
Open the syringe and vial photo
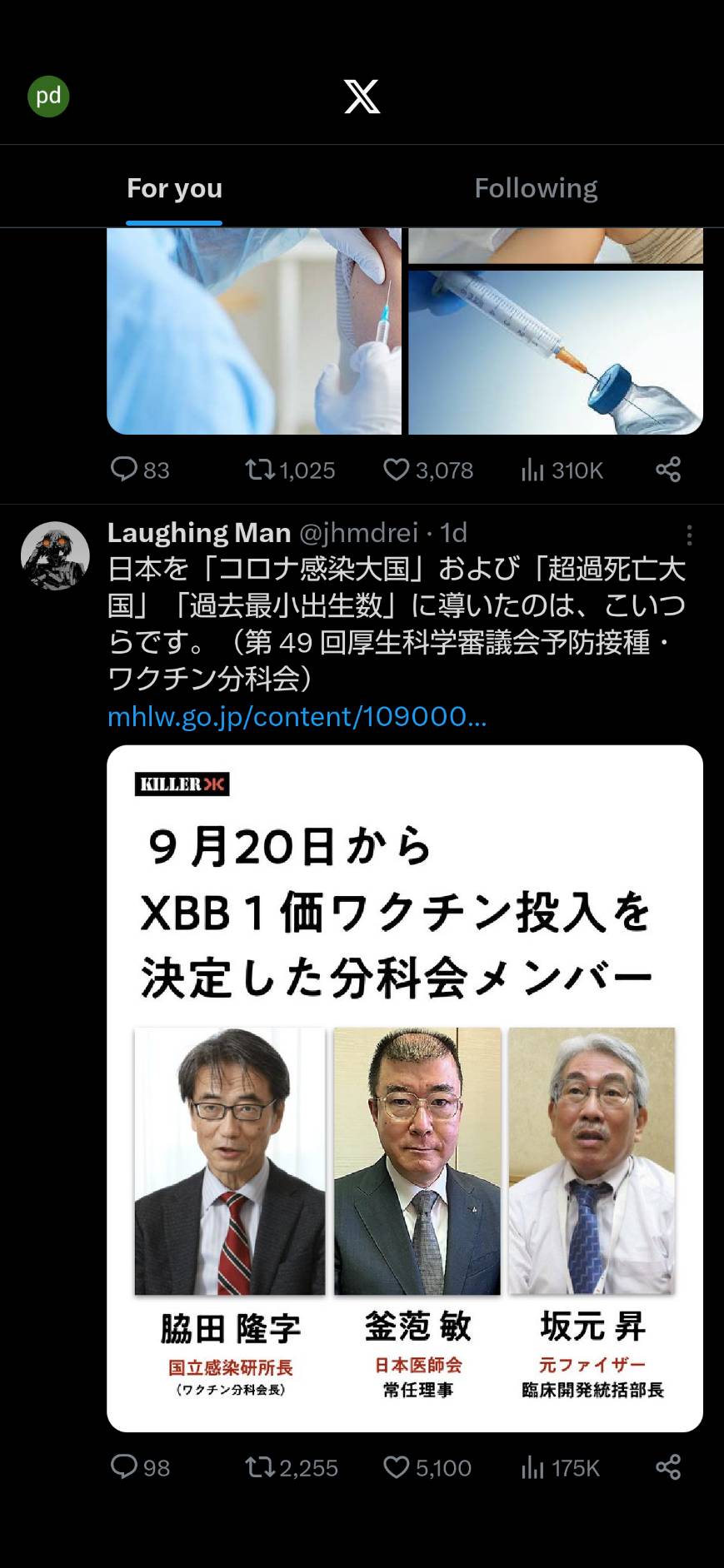[x=556, y=352]
